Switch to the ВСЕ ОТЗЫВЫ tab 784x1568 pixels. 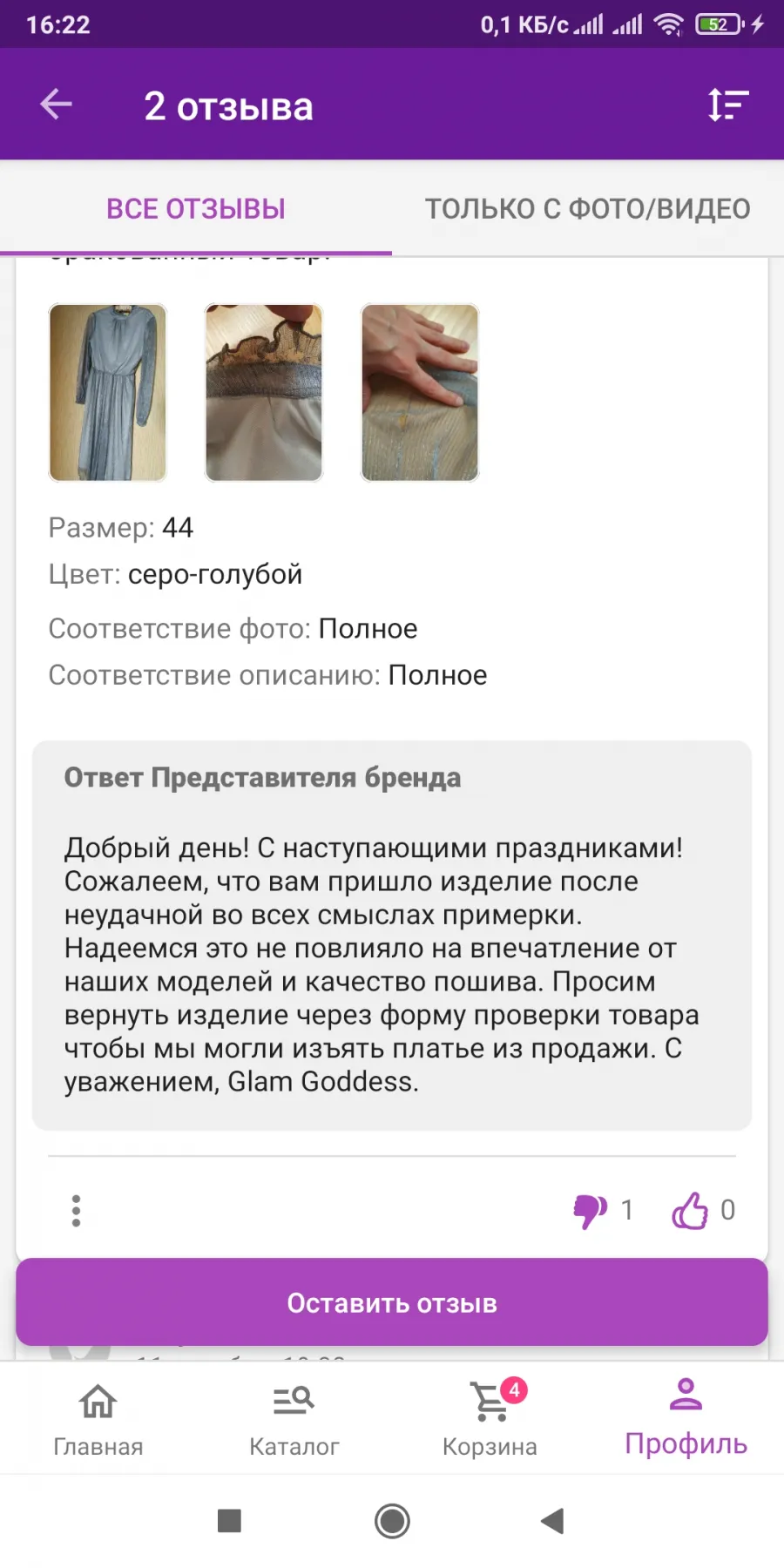click(x=196, y=209)
